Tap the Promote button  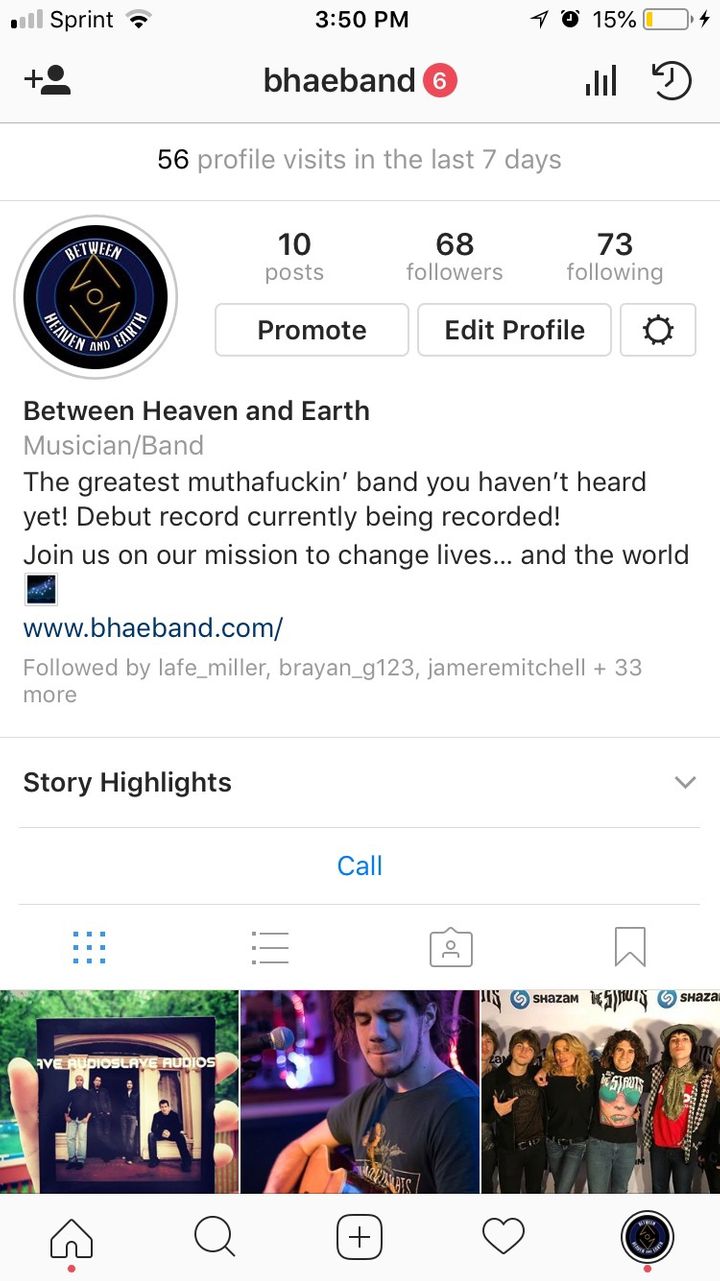[312, 330]
